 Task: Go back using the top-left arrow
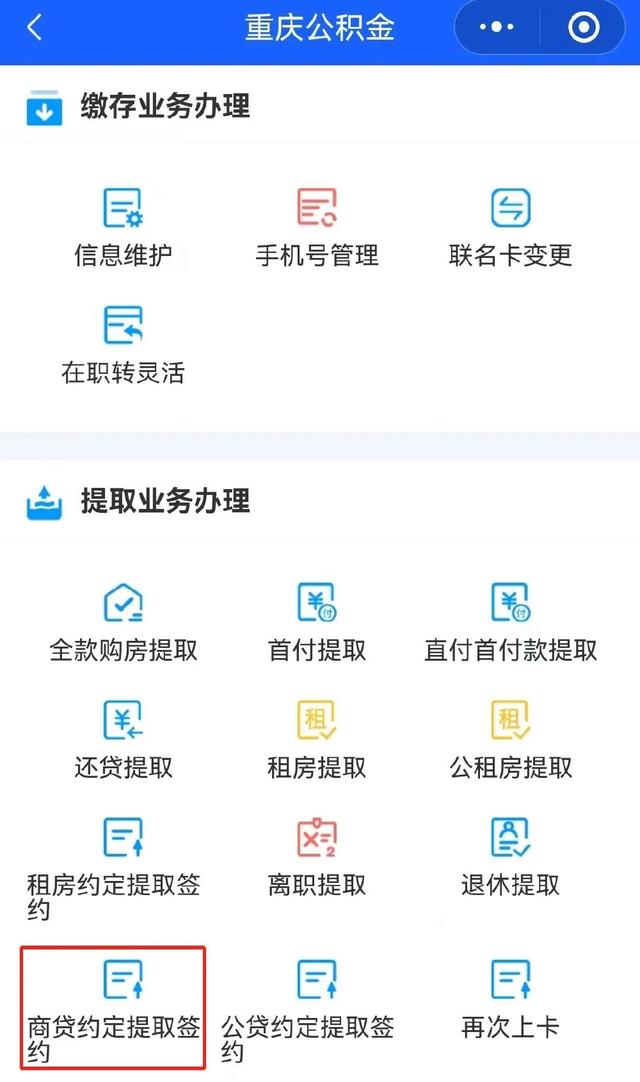tap(35, 28)
